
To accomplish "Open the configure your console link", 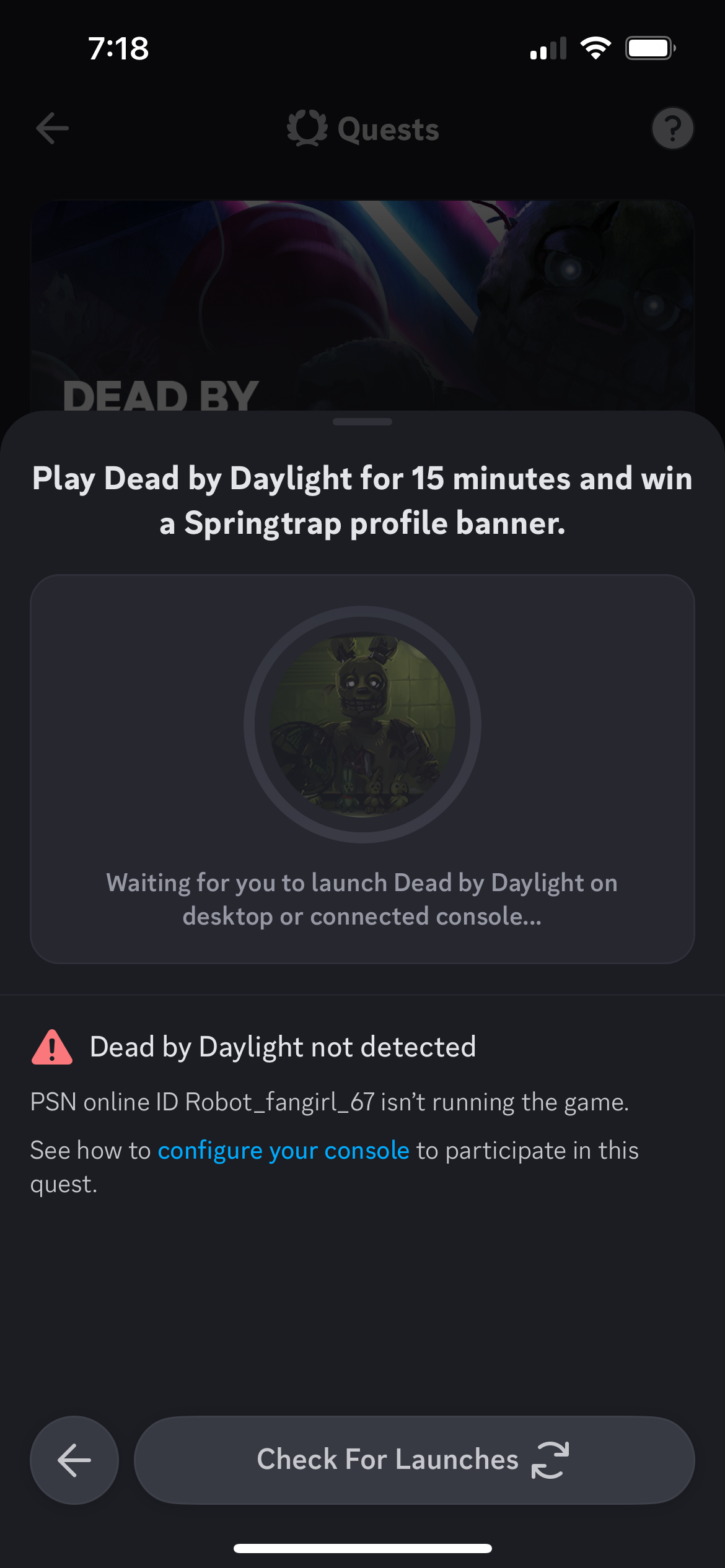I will tap(283, 1151).
